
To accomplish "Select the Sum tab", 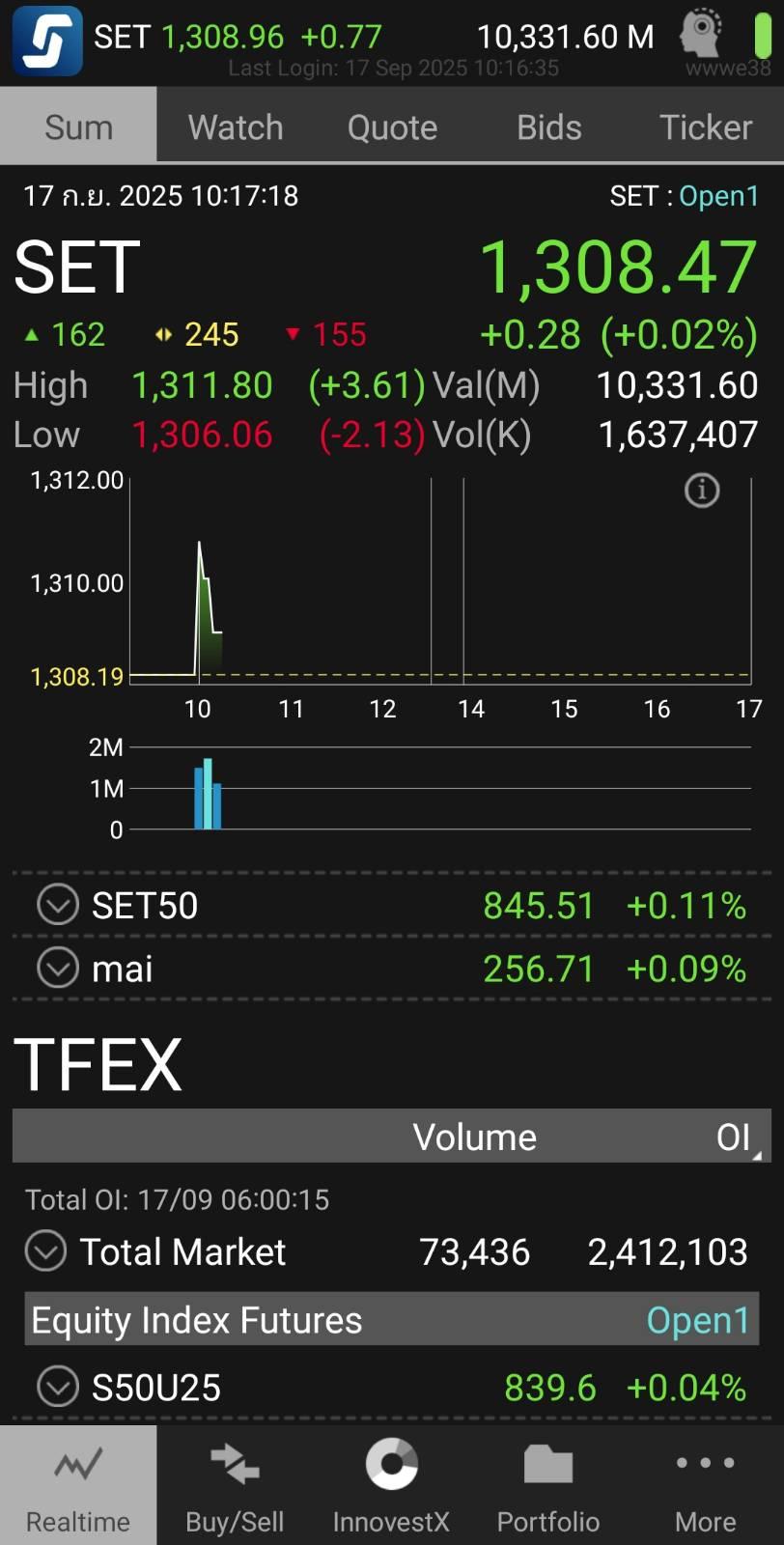I will (x=78, y=126).
